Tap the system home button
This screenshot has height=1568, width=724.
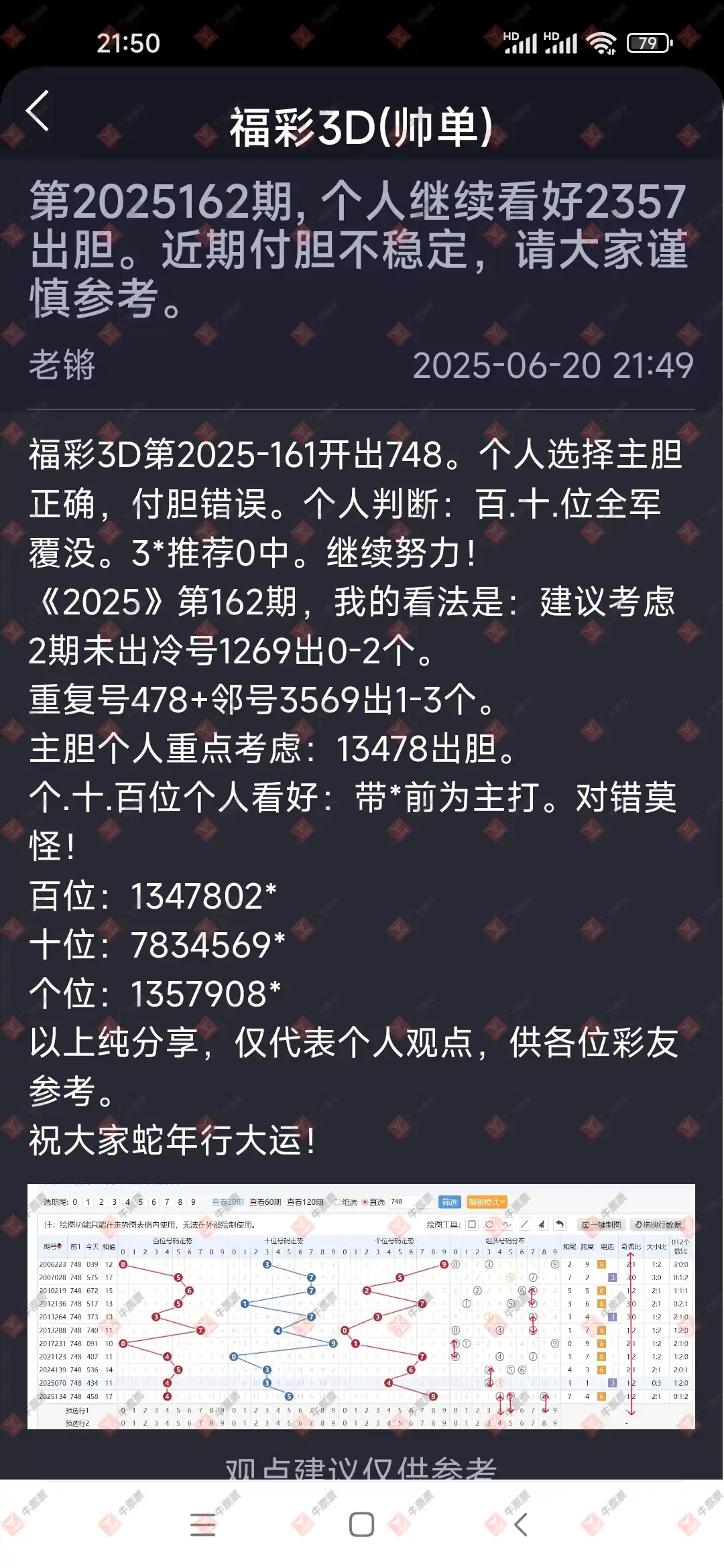click(x=361, y=1524)
